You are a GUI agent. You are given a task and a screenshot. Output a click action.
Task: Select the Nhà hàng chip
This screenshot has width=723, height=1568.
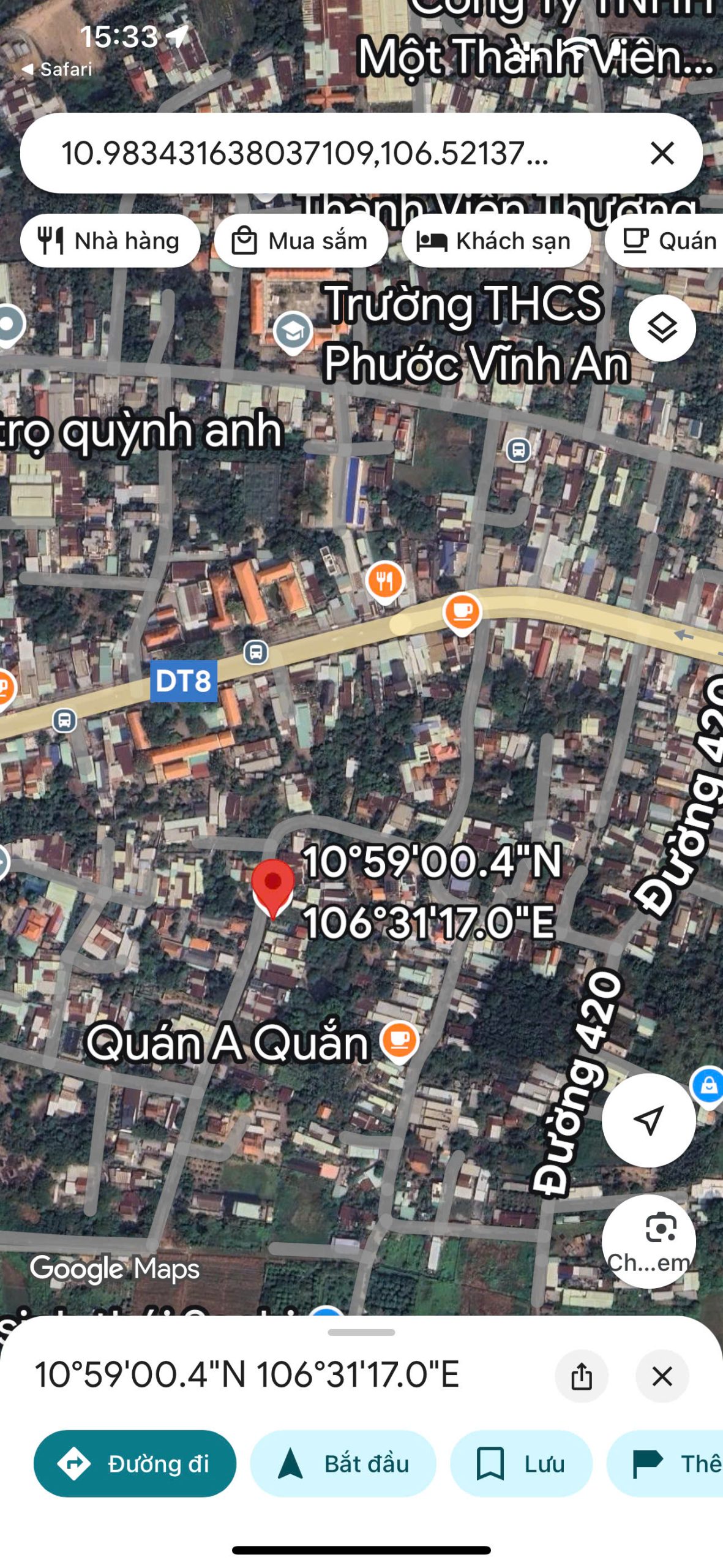[x=110, y=241]
